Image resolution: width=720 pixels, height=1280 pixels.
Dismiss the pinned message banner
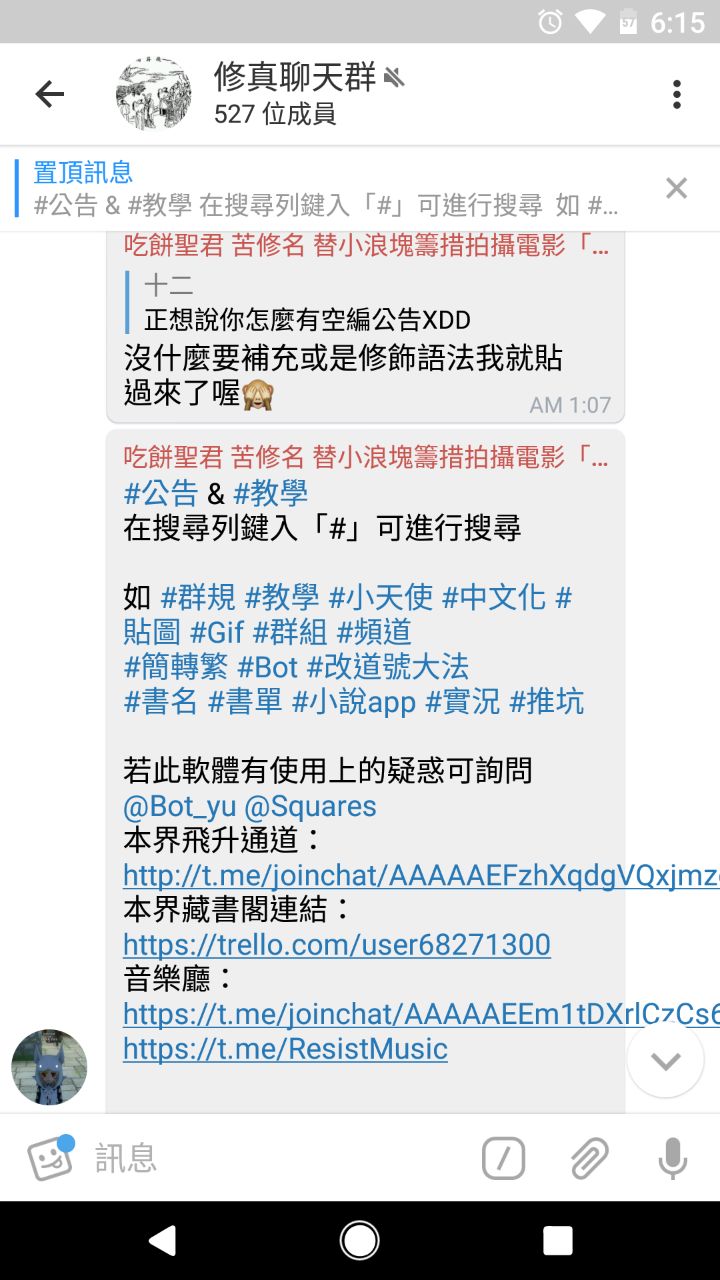[677, 188]
